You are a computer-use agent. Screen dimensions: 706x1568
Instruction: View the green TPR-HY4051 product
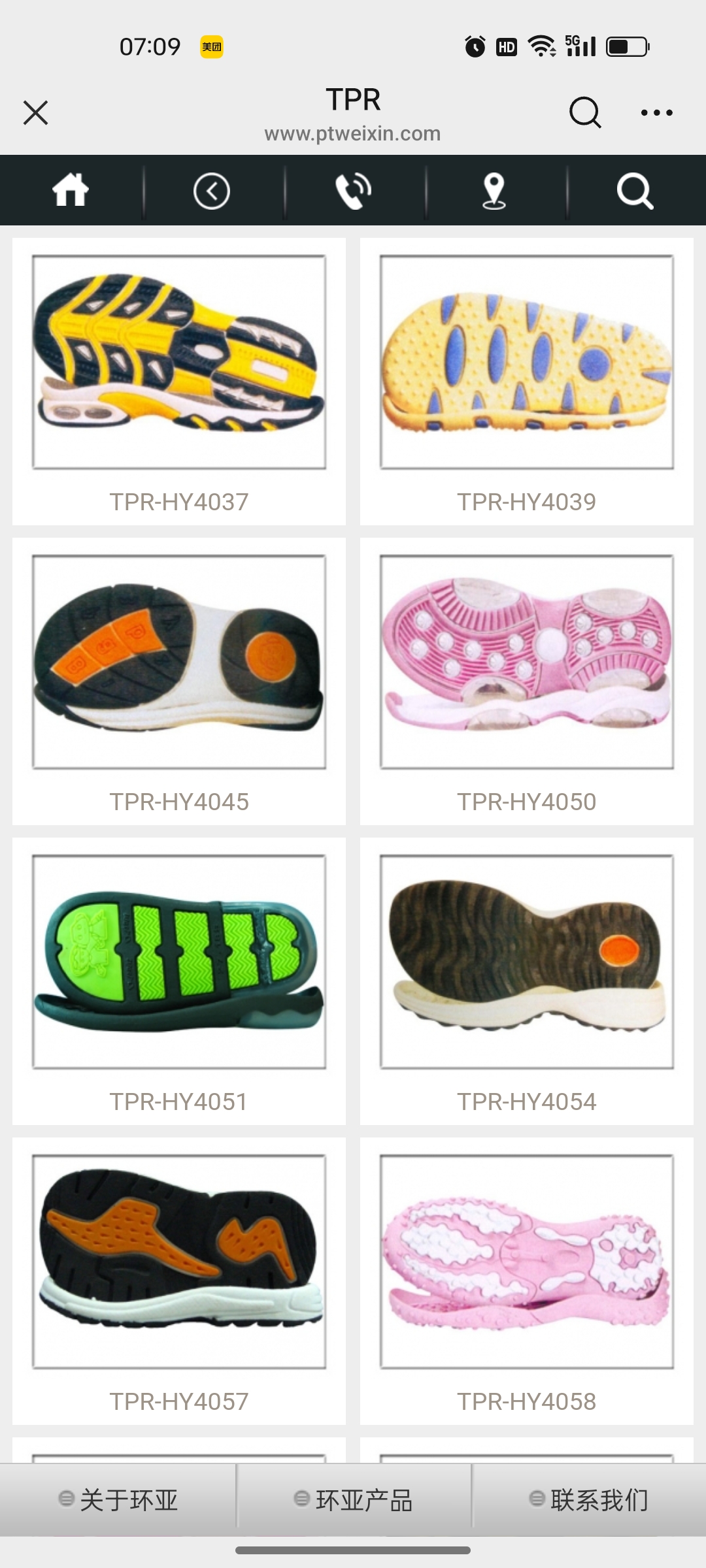pos(179,981)
